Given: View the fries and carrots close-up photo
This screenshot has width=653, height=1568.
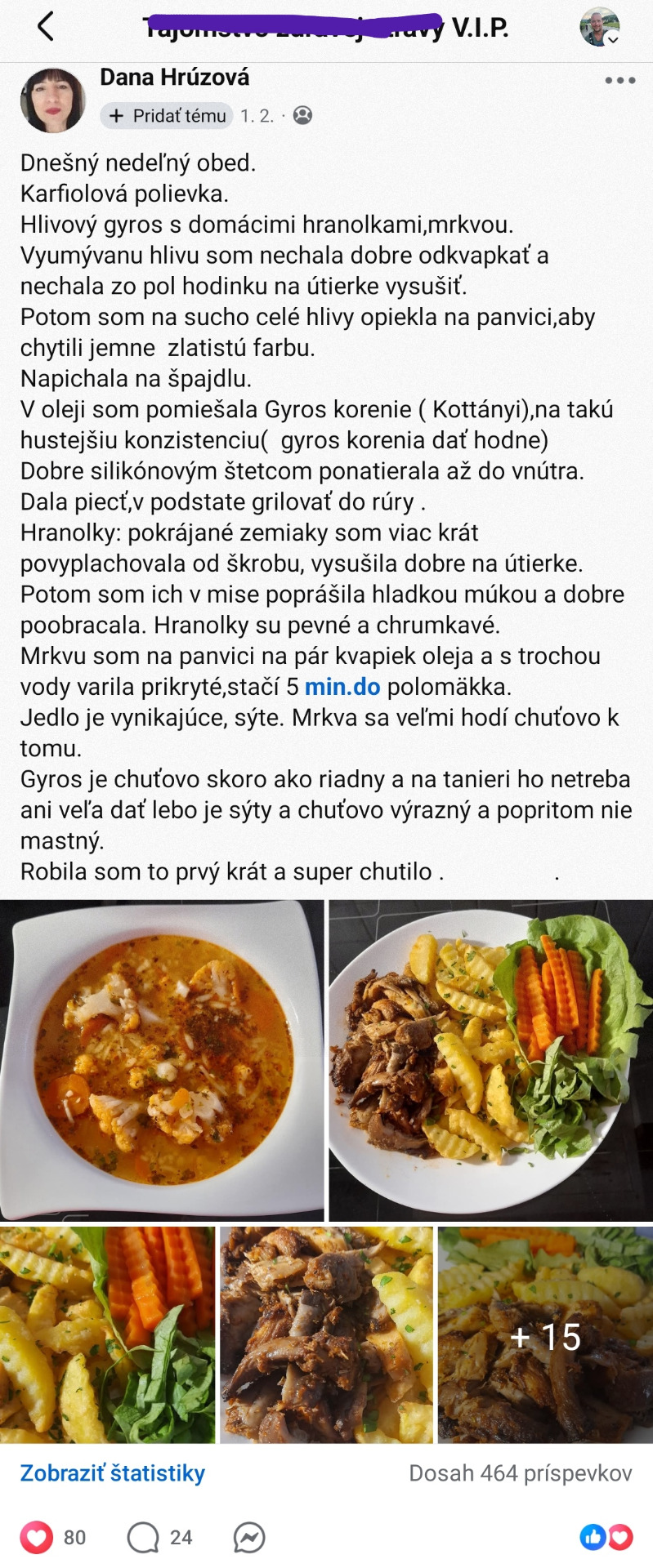Looking at the screenshot, I should click(x=107, y=1334).
